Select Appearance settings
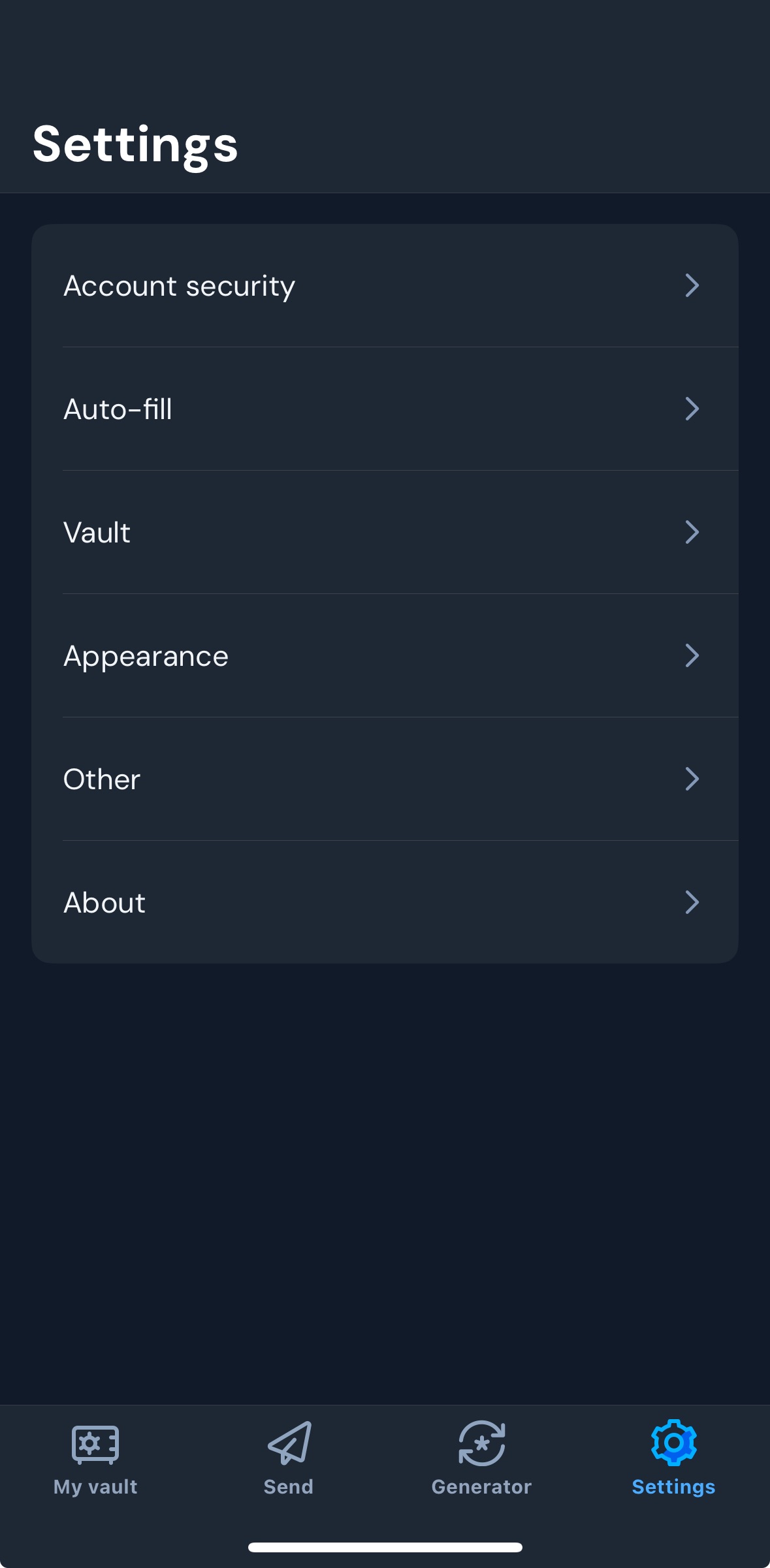Screen dimensions: 770x1568 tap(384, 656)
